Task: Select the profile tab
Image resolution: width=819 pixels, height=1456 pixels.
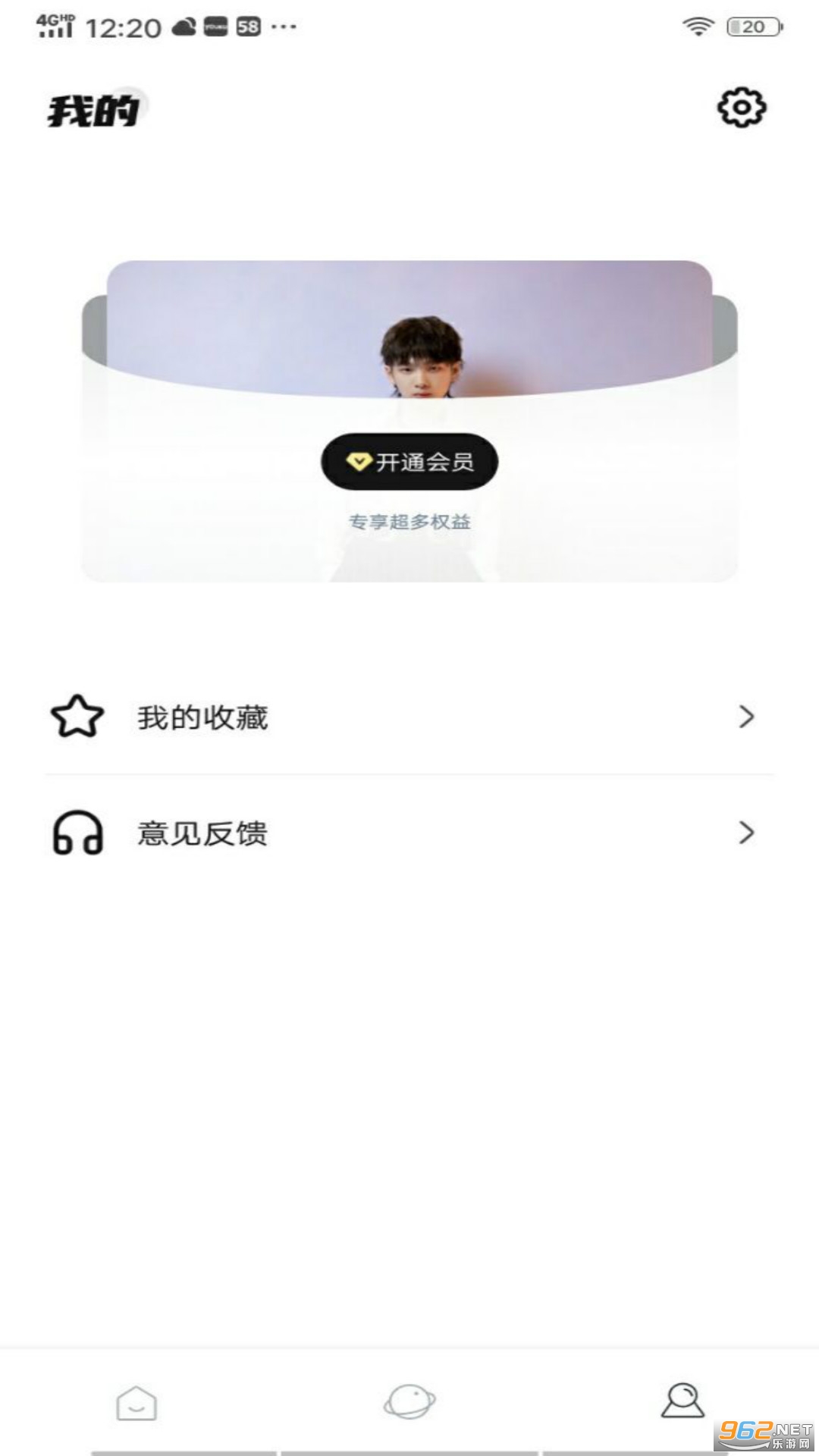Action: 682,1401
